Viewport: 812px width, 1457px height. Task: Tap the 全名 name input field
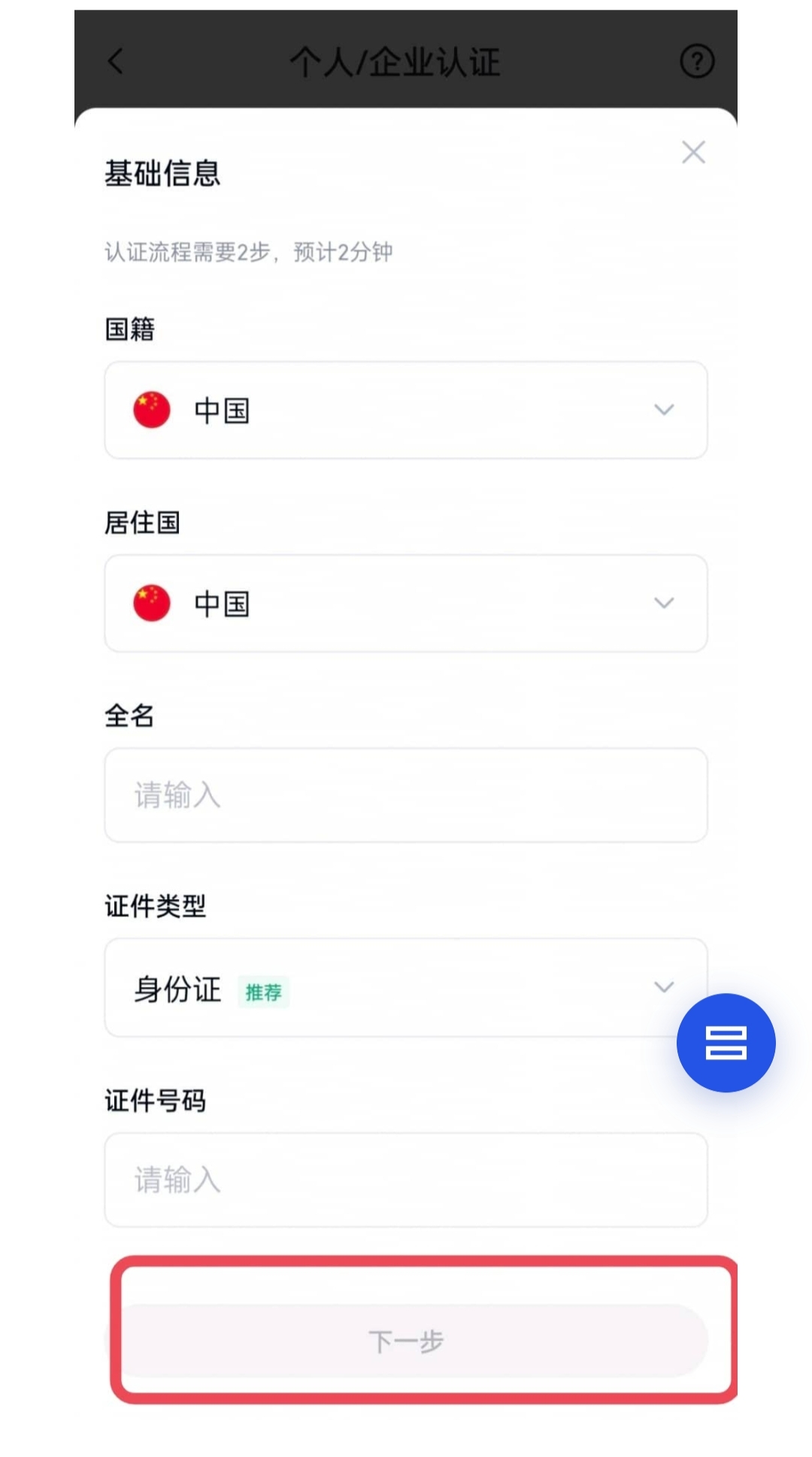point(406,795)
